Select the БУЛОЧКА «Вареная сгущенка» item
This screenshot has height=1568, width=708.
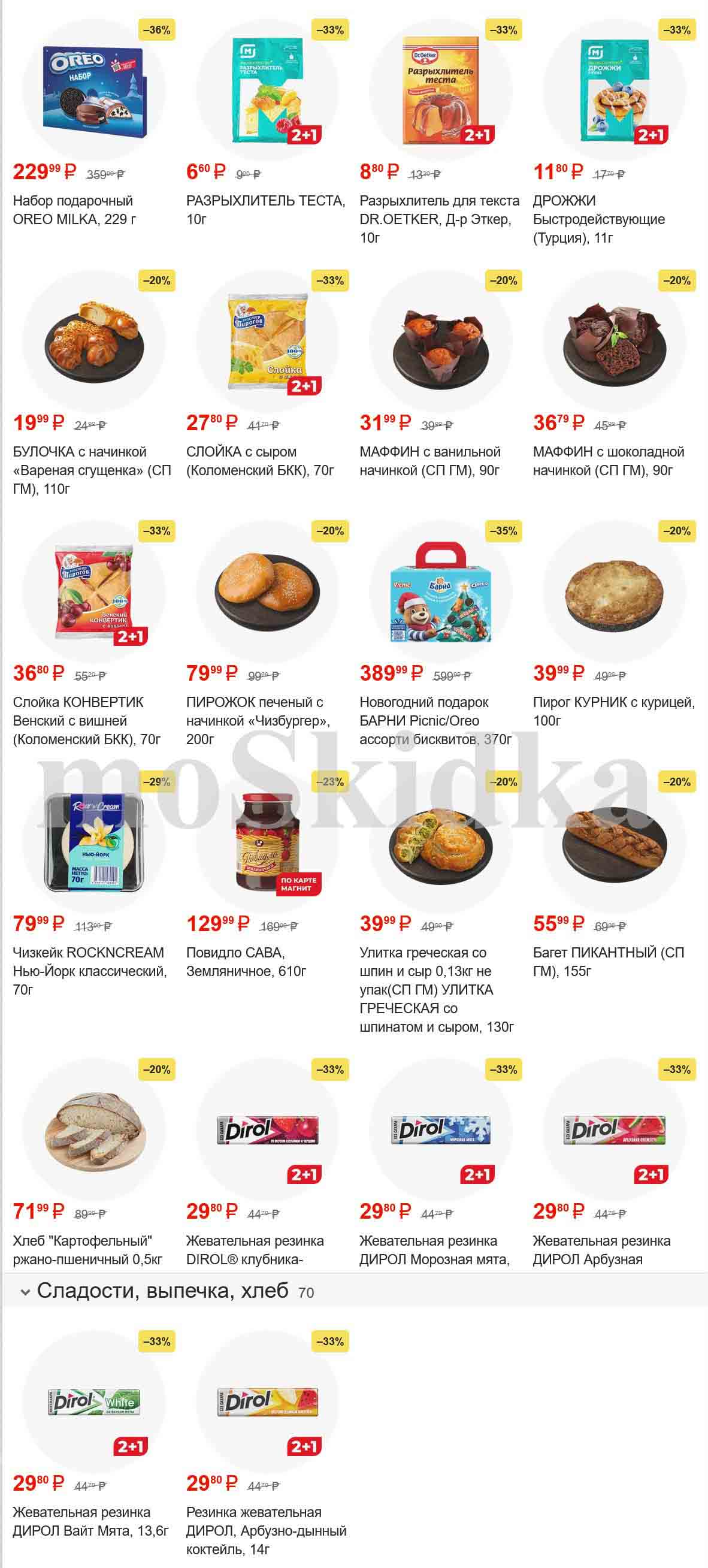tap(94, 342)
